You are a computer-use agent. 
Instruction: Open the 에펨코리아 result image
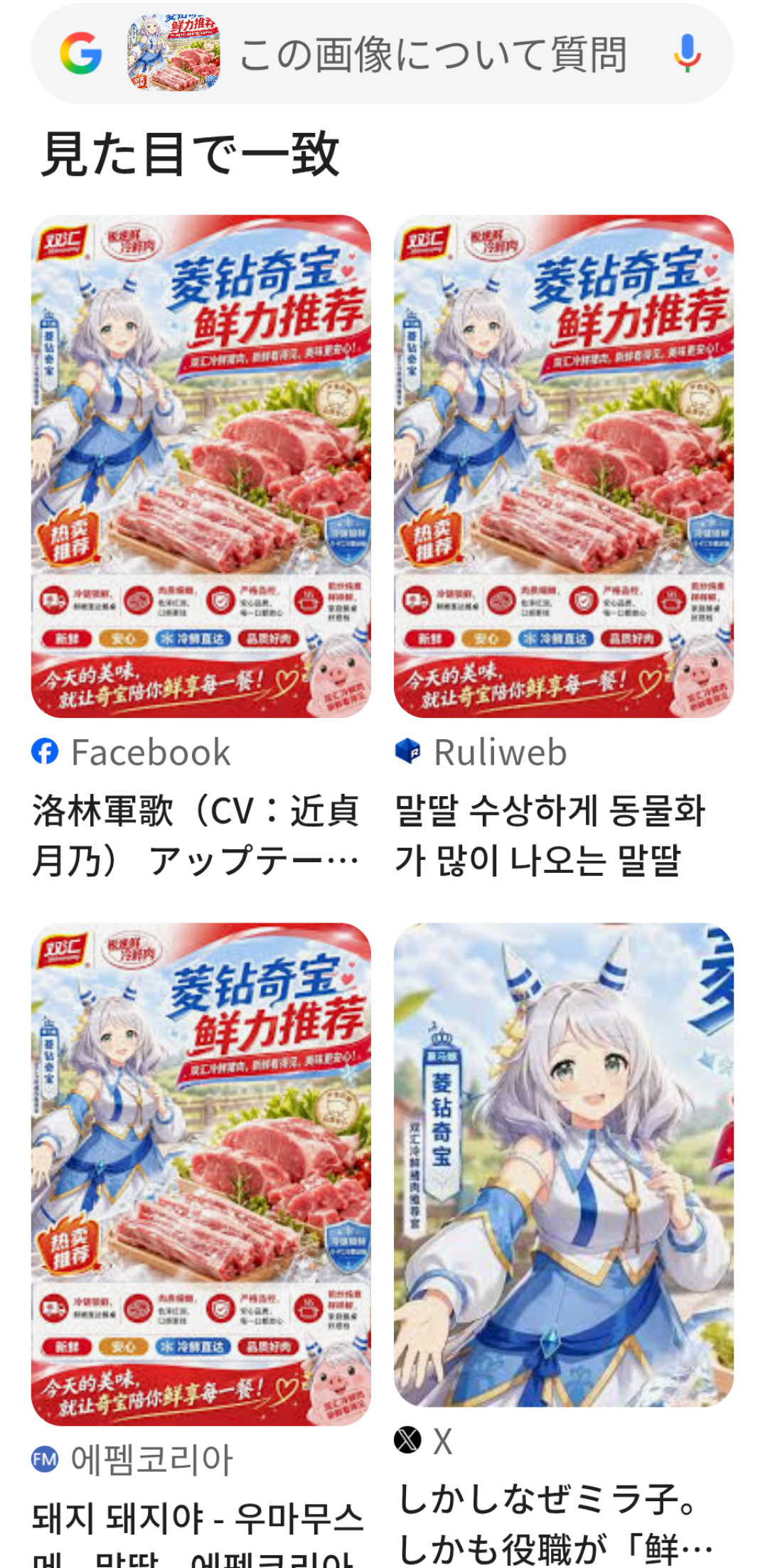[x=201, y=1174]
